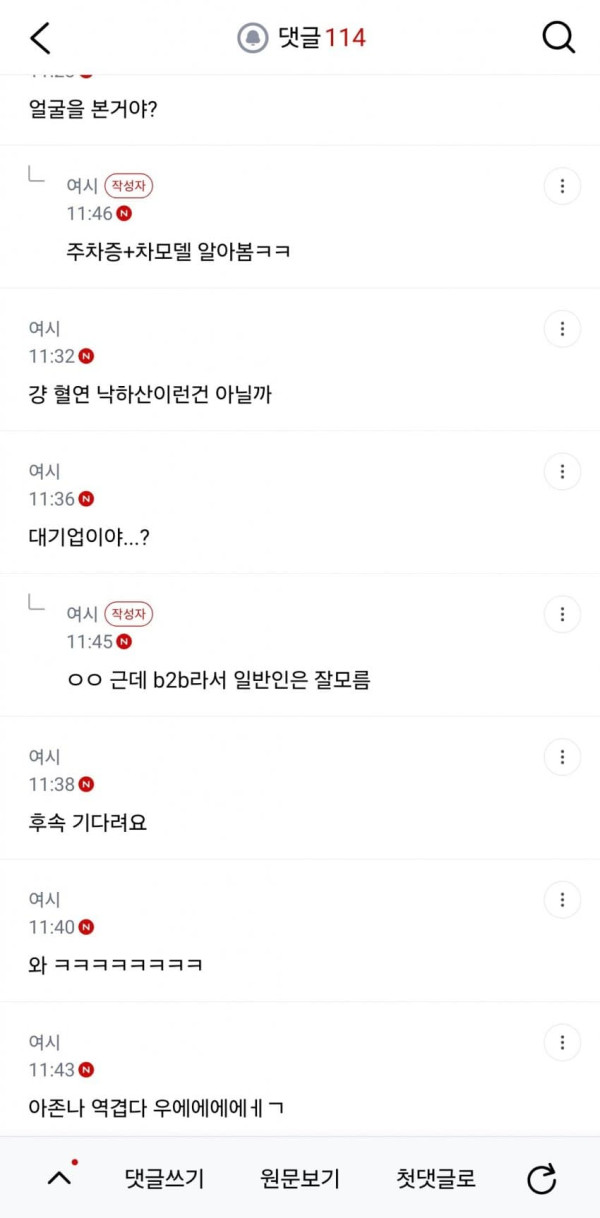The image size is (600, 1218).
Task: Jump to the first comment via 첫댓글로
Action: click(436, 1179)
